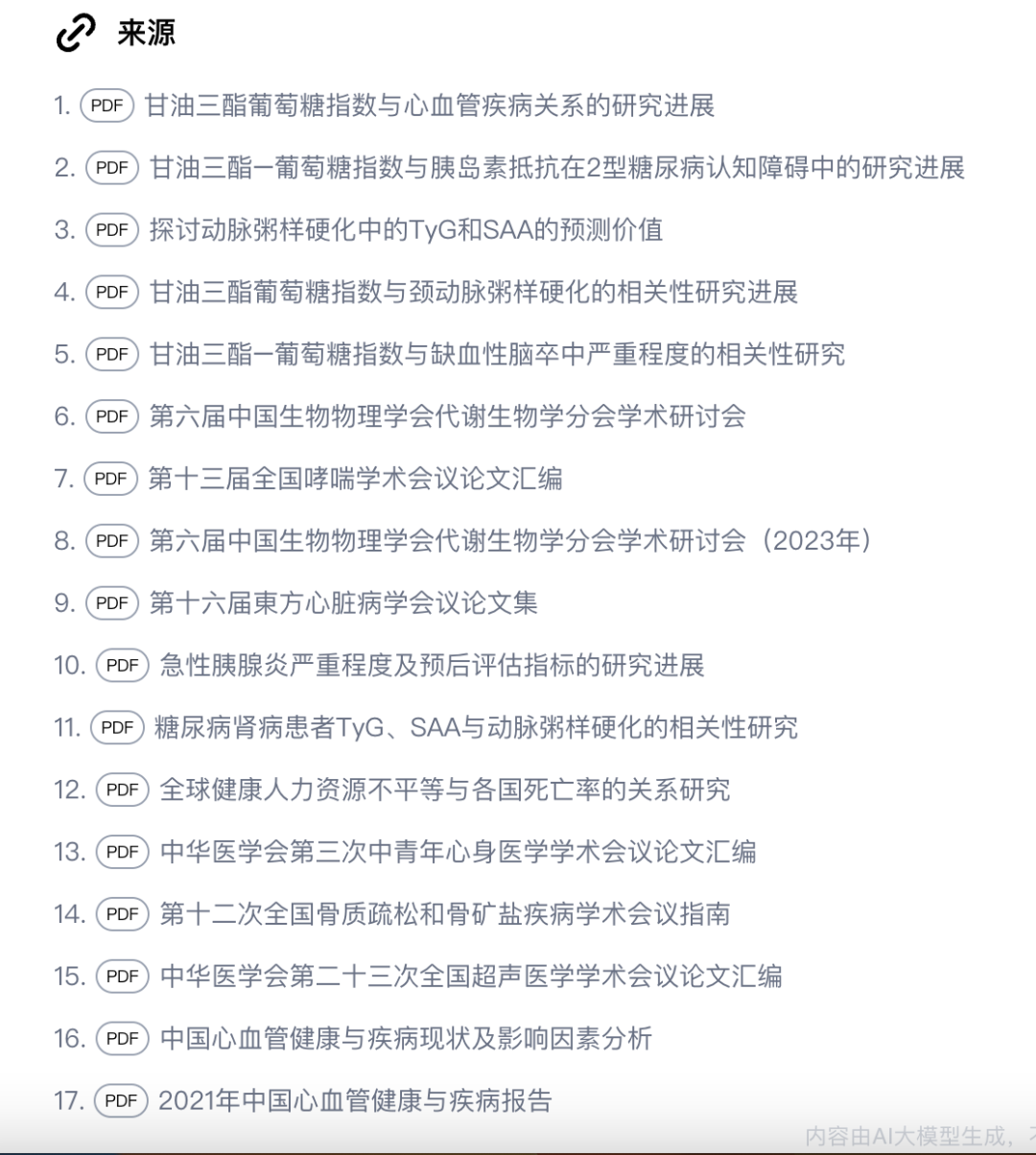Open source 17 2021年中国心血管健康与疾病报告

tap(355, 1100)
